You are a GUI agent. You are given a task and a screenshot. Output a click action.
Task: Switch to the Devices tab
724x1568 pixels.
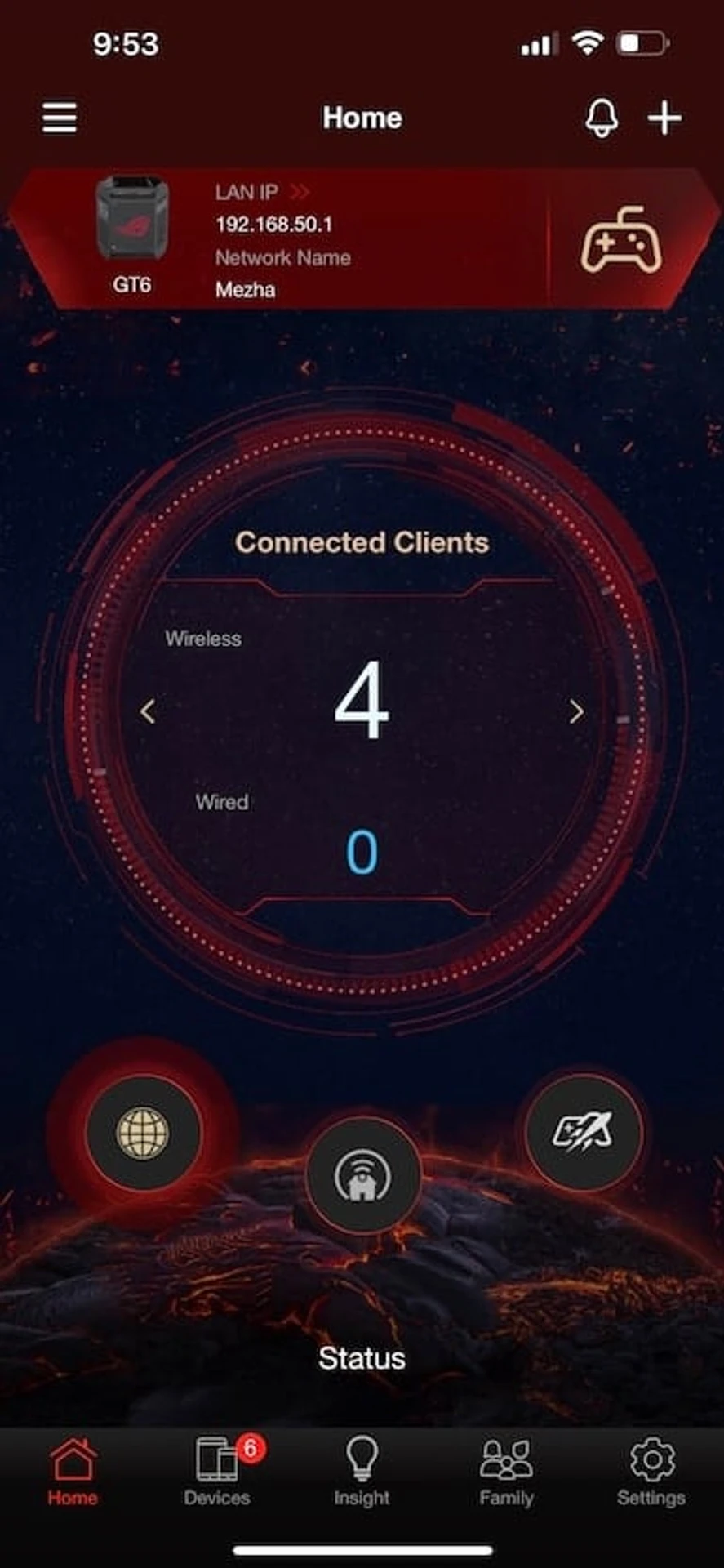[x=217, y=1472]
